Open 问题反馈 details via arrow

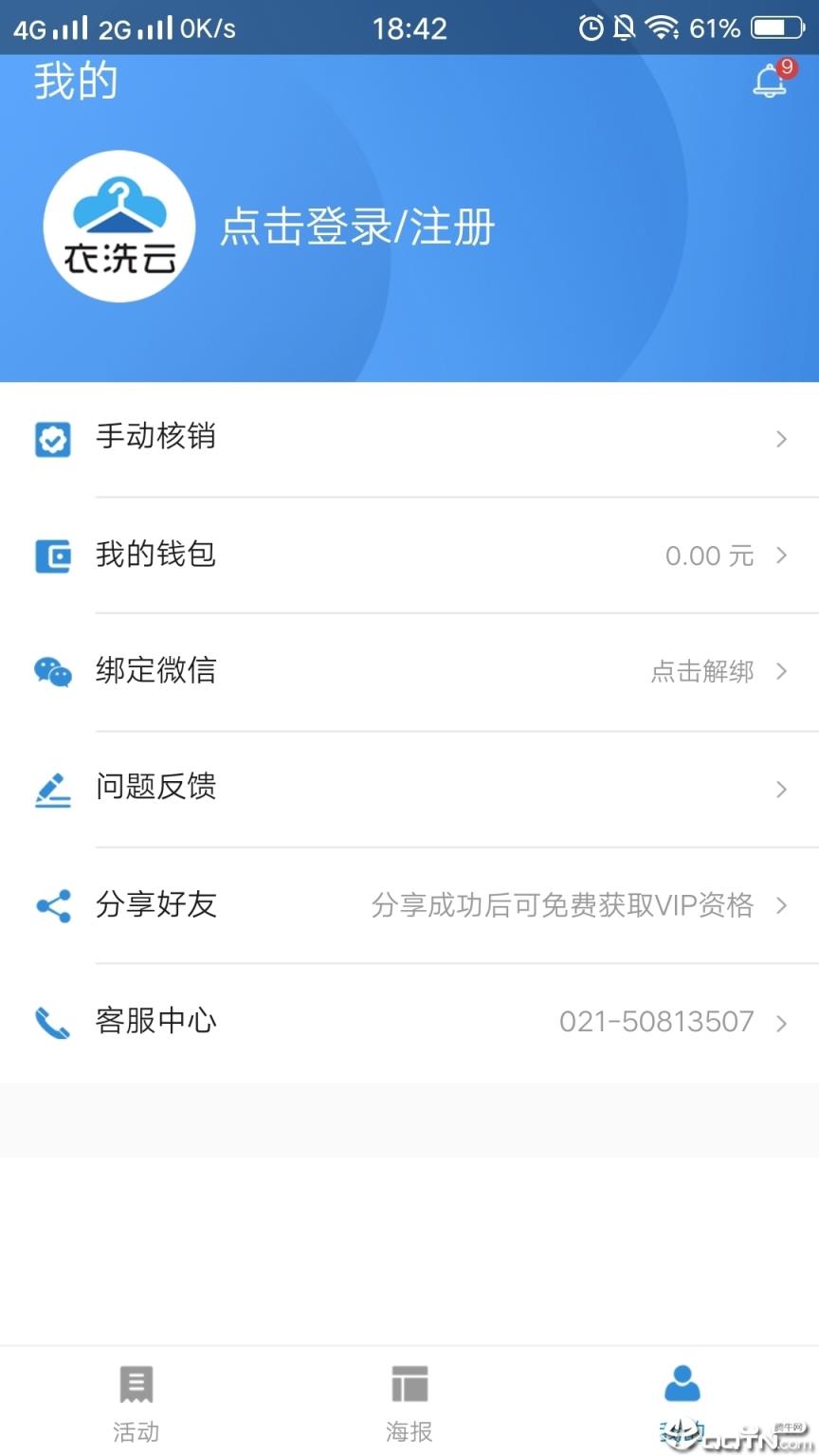coord(781,789)
